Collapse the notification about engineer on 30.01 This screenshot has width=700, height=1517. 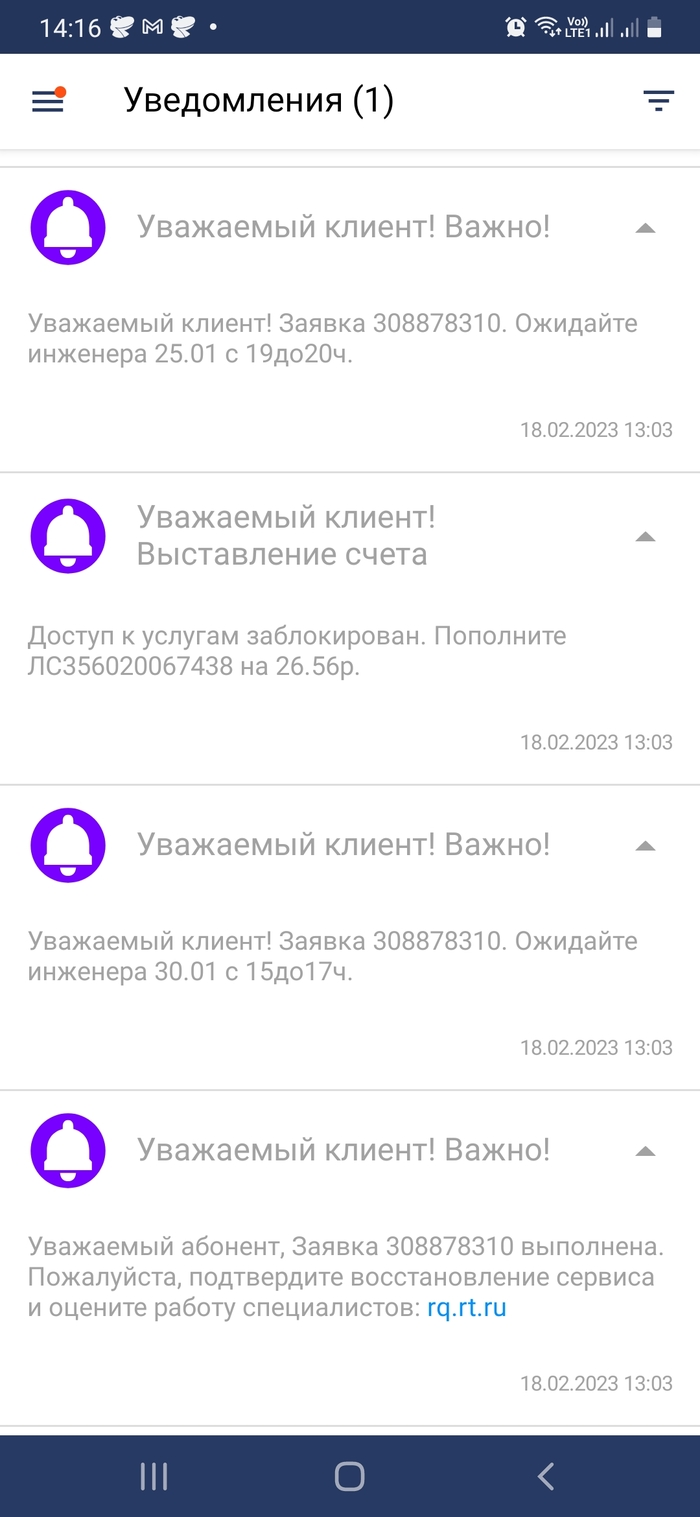(x=645, y=846)
